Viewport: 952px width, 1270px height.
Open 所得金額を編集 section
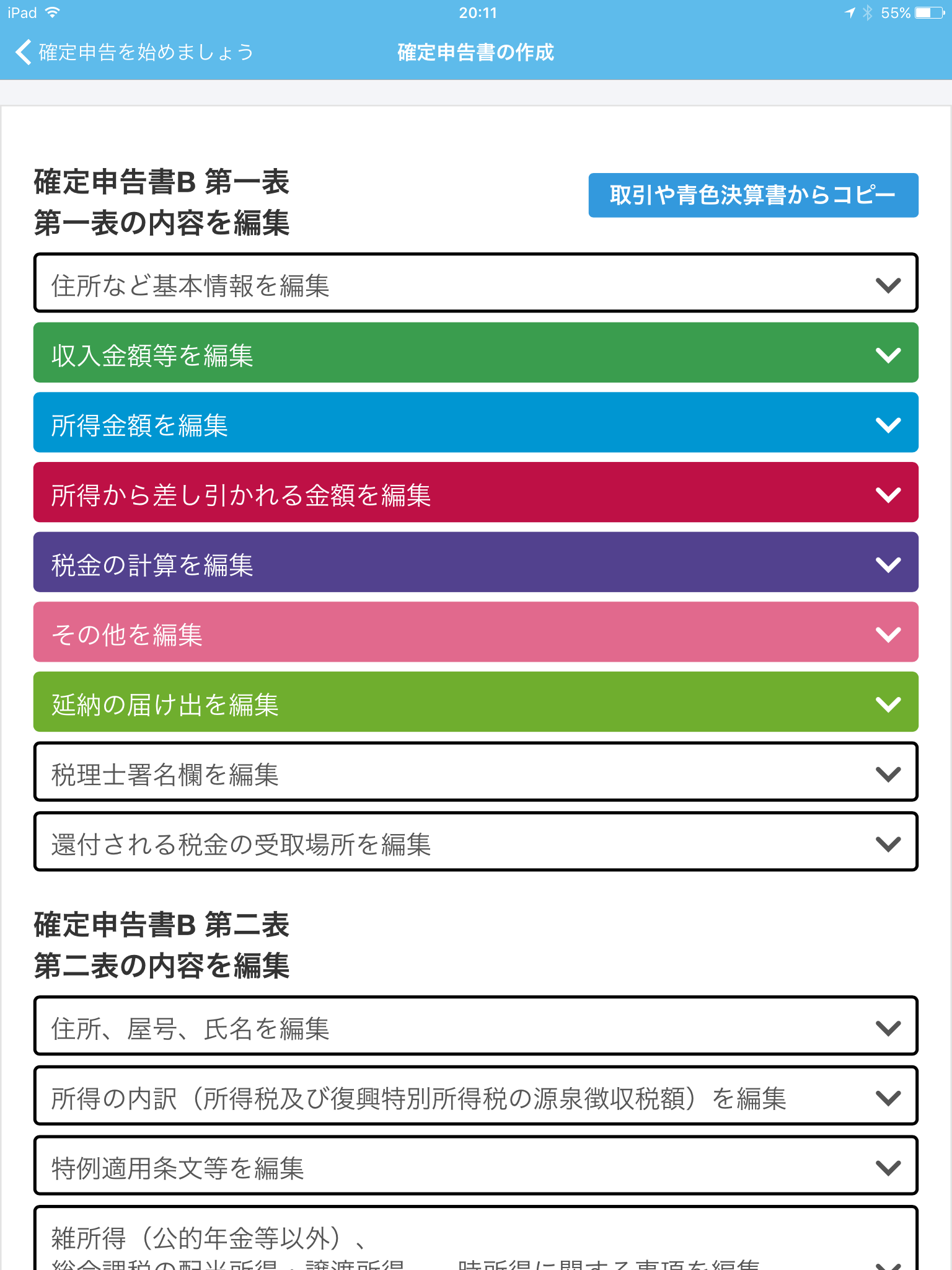pos(475,423)
